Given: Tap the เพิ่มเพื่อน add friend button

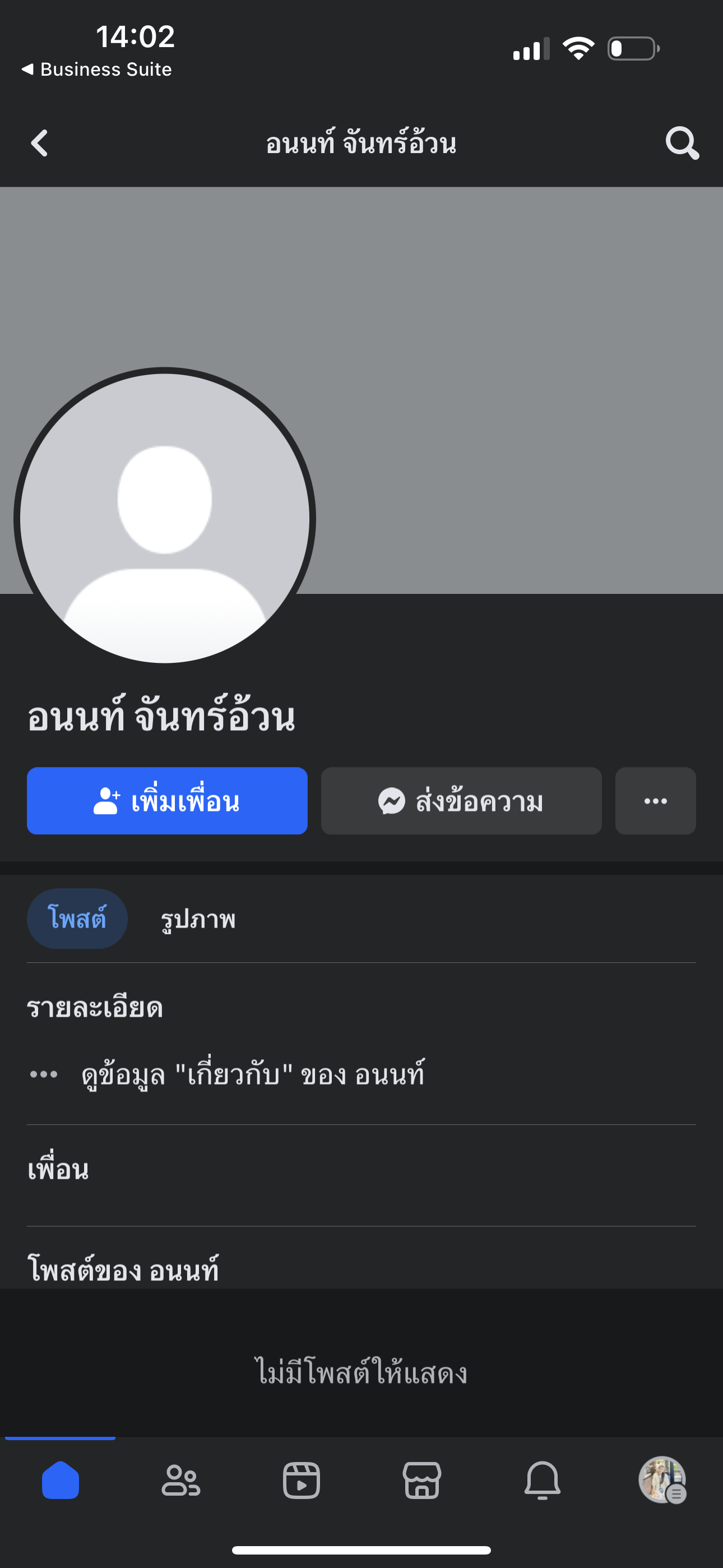Looking at the screenshot, I should coord(167,801).
